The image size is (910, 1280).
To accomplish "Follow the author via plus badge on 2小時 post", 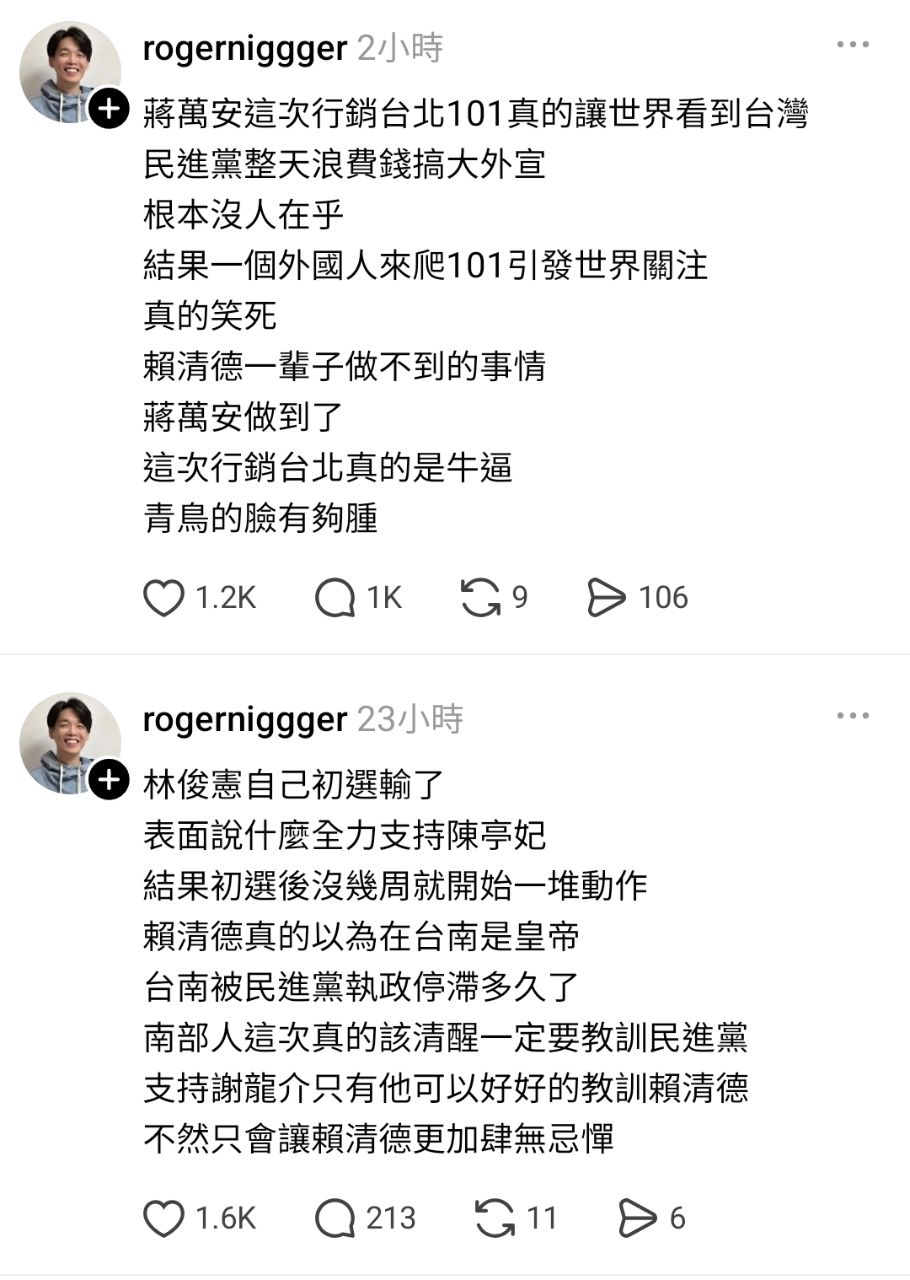I will tap(109, 110).
